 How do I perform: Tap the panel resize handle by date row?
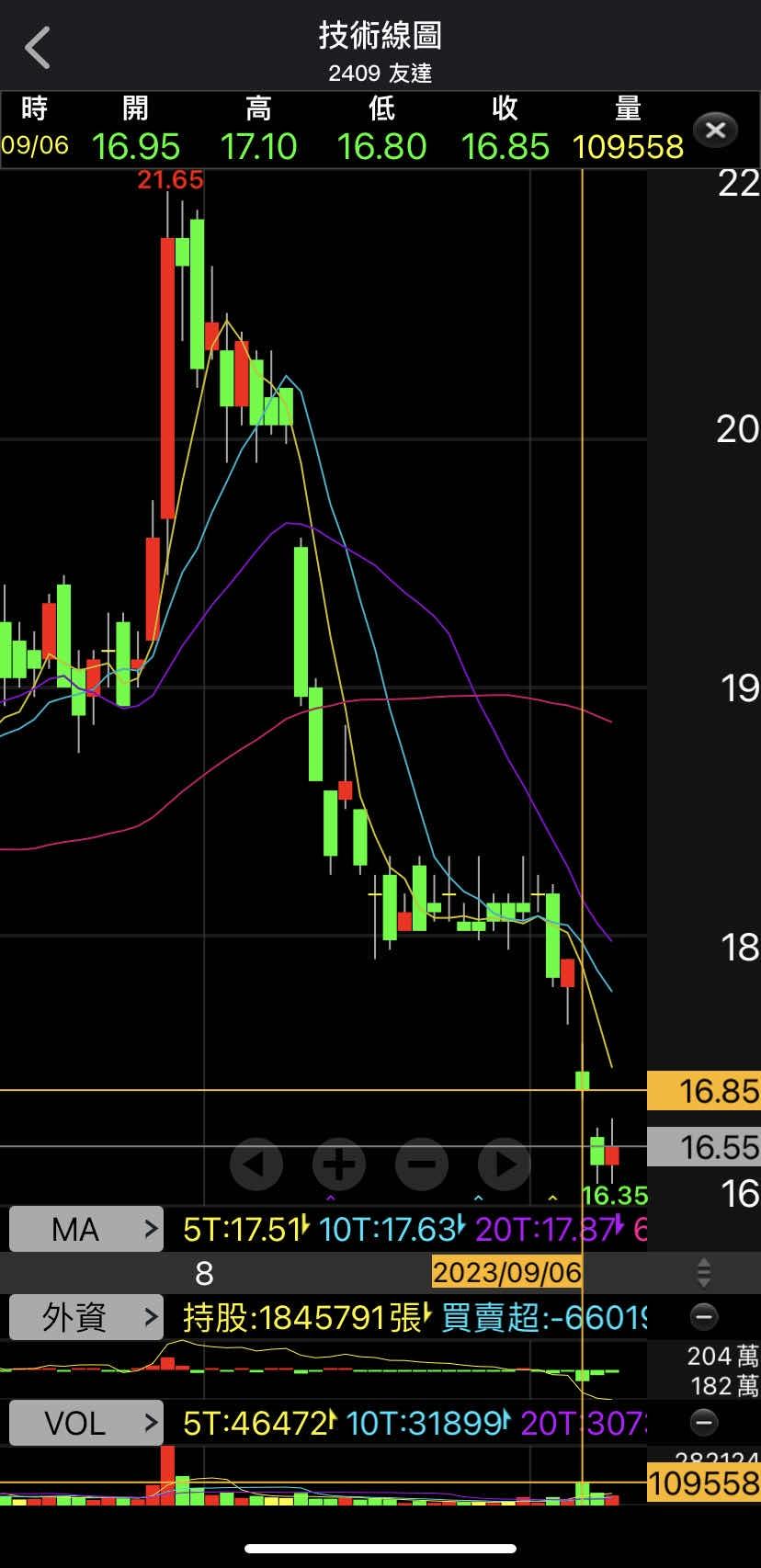coord(704,1273)
